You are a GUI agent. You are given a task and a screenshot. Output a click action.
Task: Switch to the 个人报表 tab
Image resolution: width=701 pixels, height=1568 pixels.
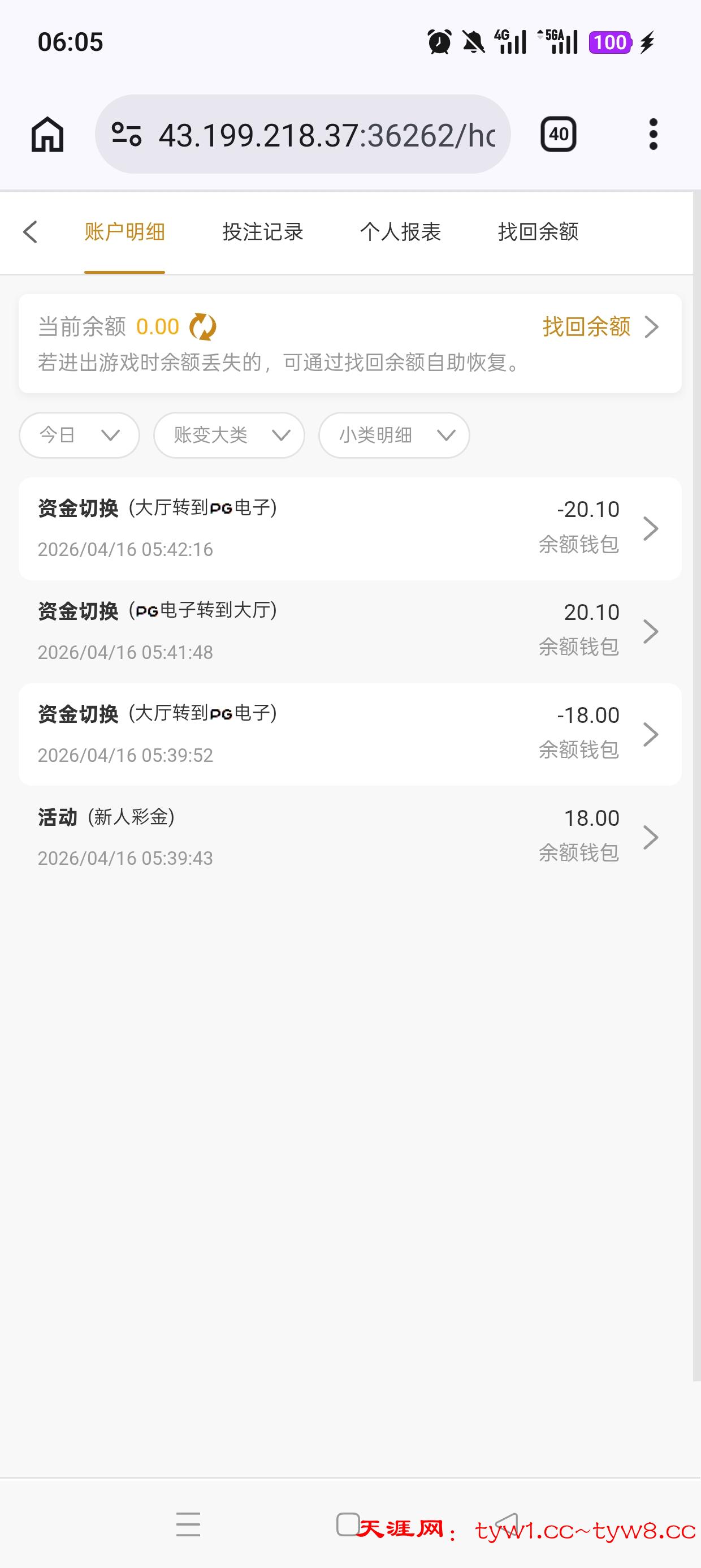[400, 232]
